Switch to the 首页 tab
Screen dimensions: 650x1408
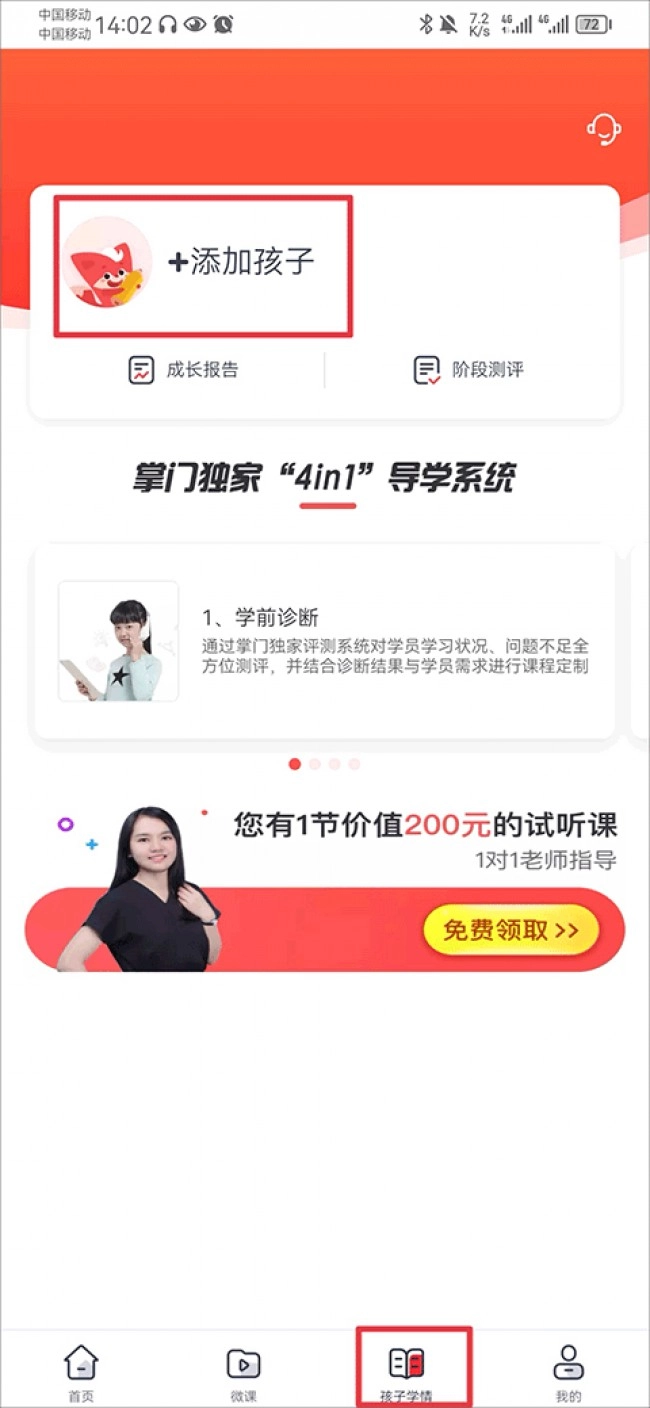tap(81, 1371)
